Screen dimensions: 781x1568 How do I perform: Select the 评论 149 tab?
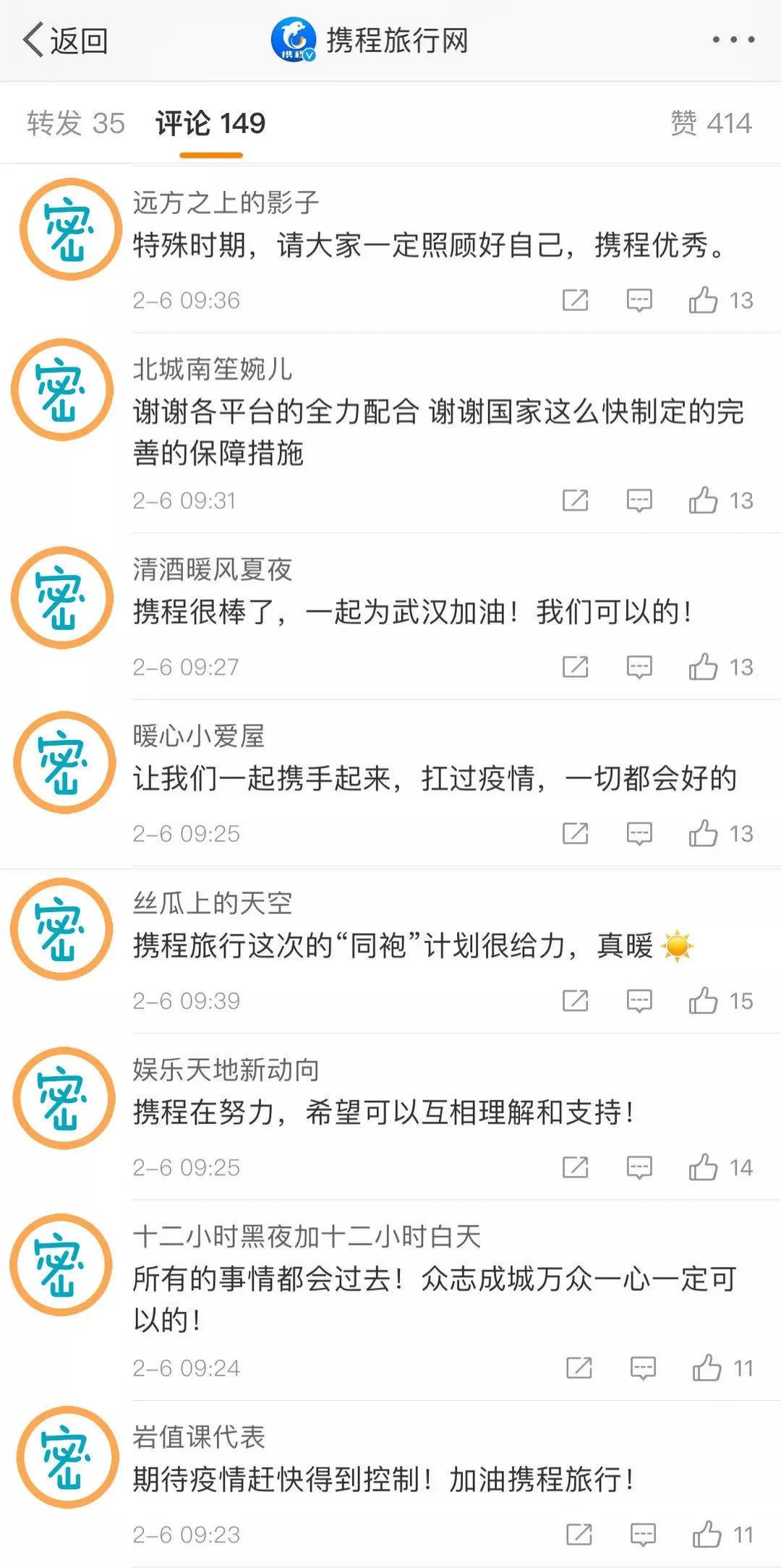click(210, 124)
